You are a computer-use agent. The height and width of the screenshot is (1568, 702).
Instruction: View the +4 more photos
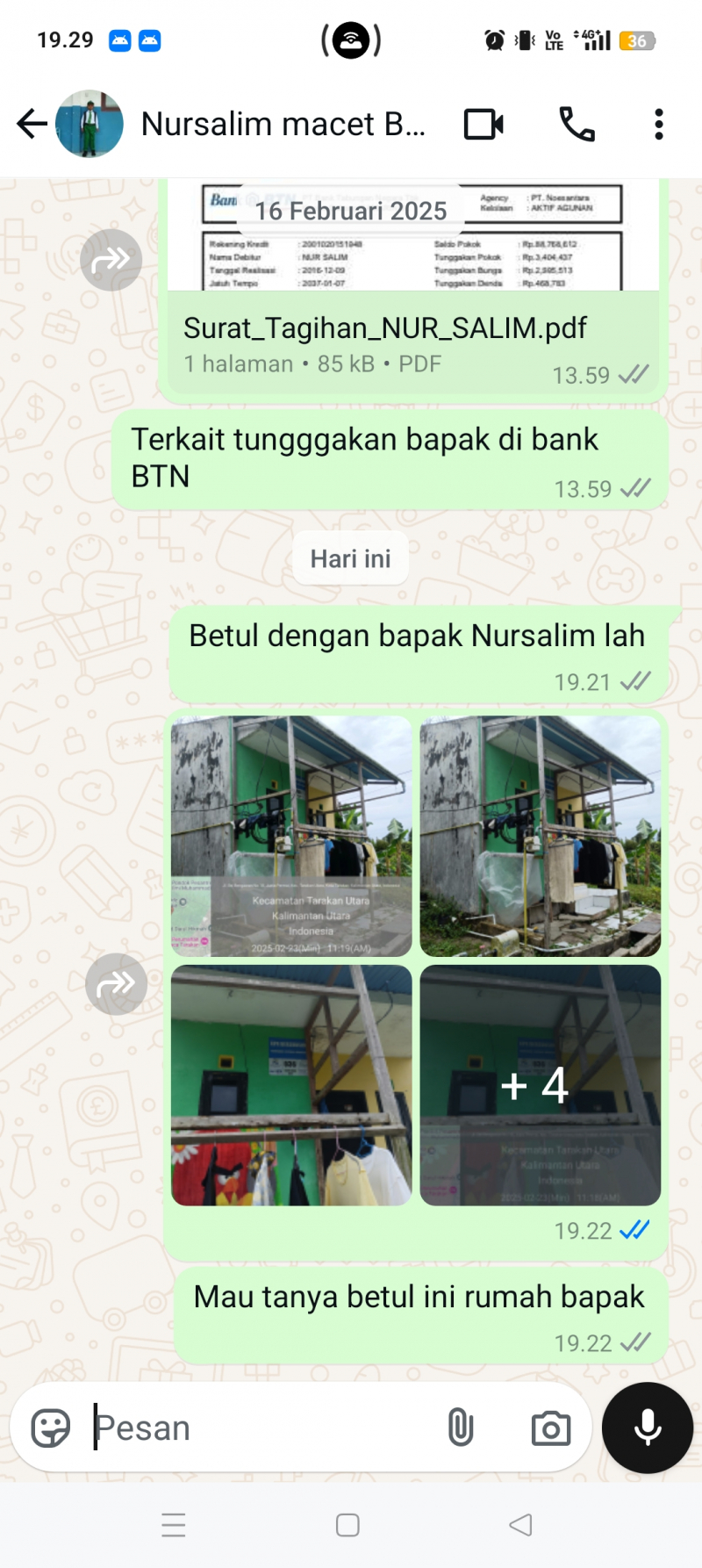click(540, 1085)
